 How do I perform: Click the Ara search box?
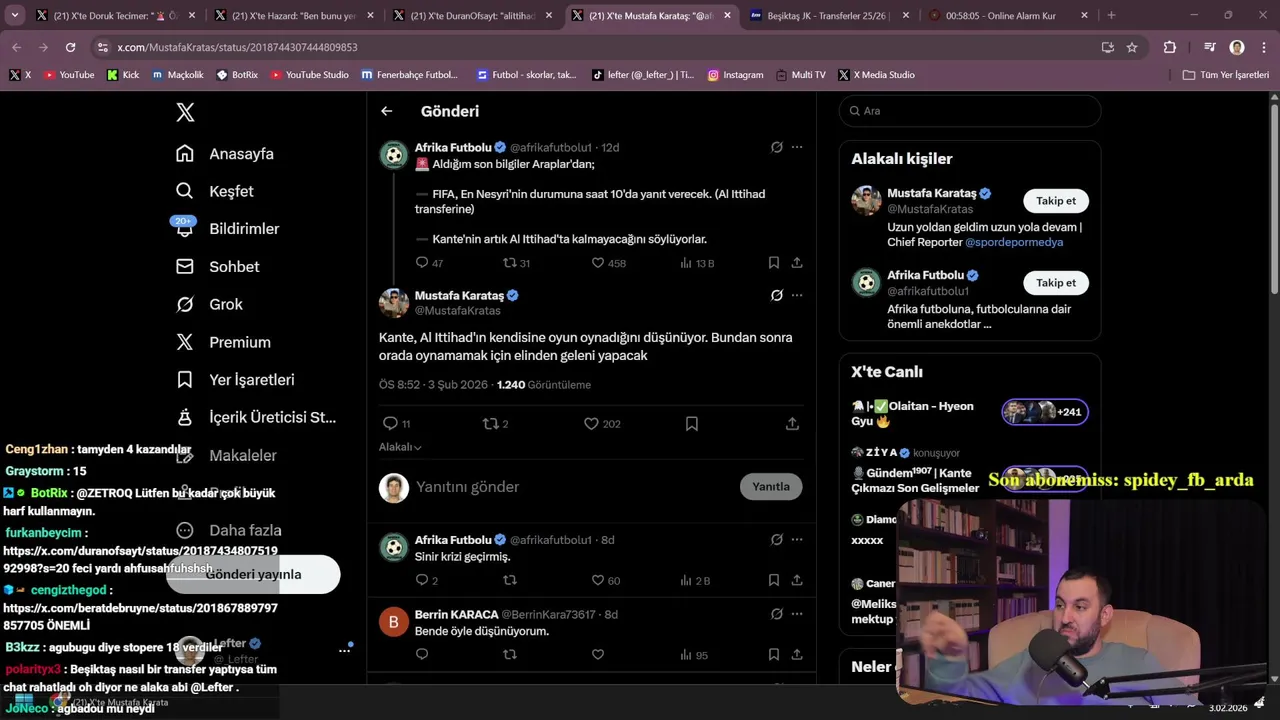[970, 111]
